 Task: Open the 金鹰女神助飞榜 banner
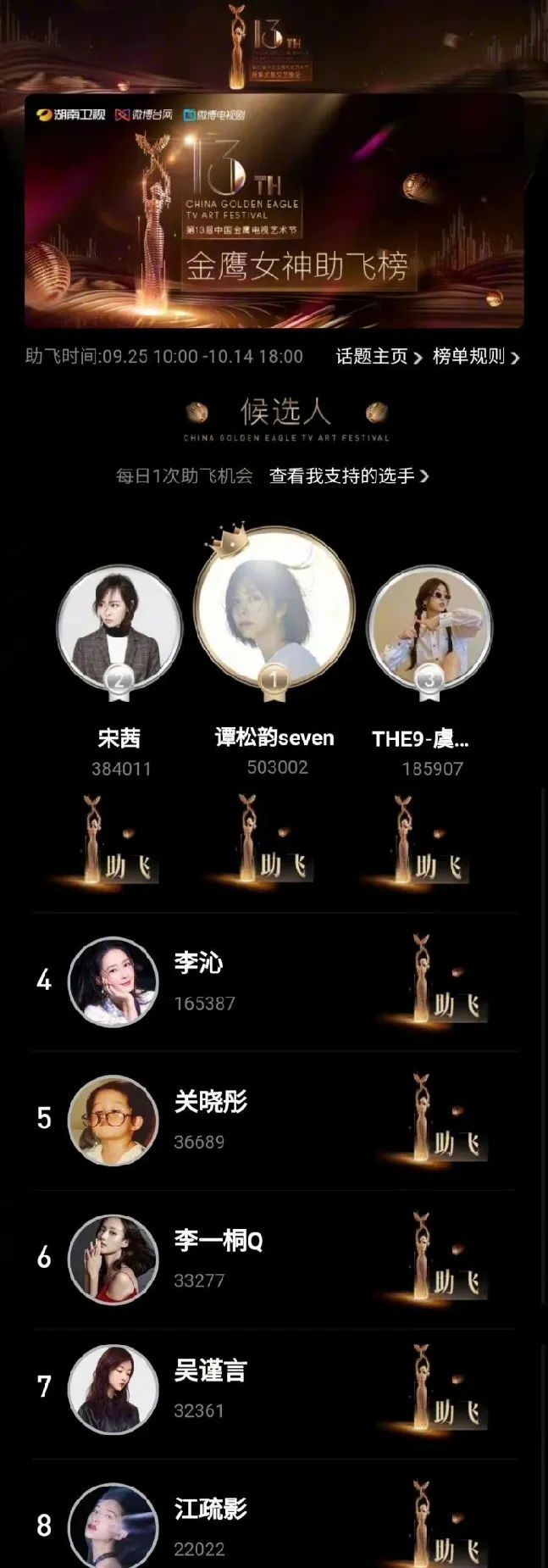click(x=274, y=212)
